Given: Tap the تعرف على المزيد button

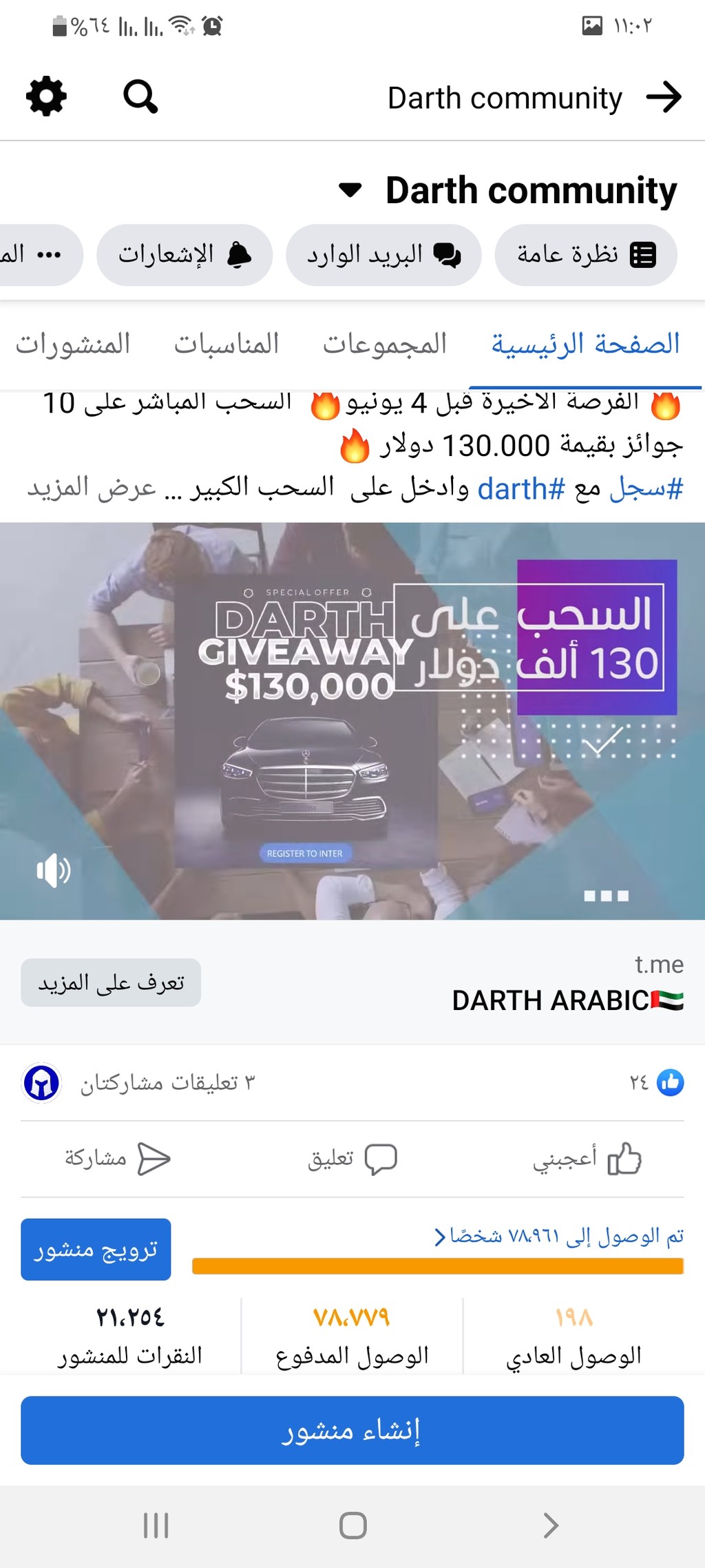Looking at the screenshot, I should point(111,982).
